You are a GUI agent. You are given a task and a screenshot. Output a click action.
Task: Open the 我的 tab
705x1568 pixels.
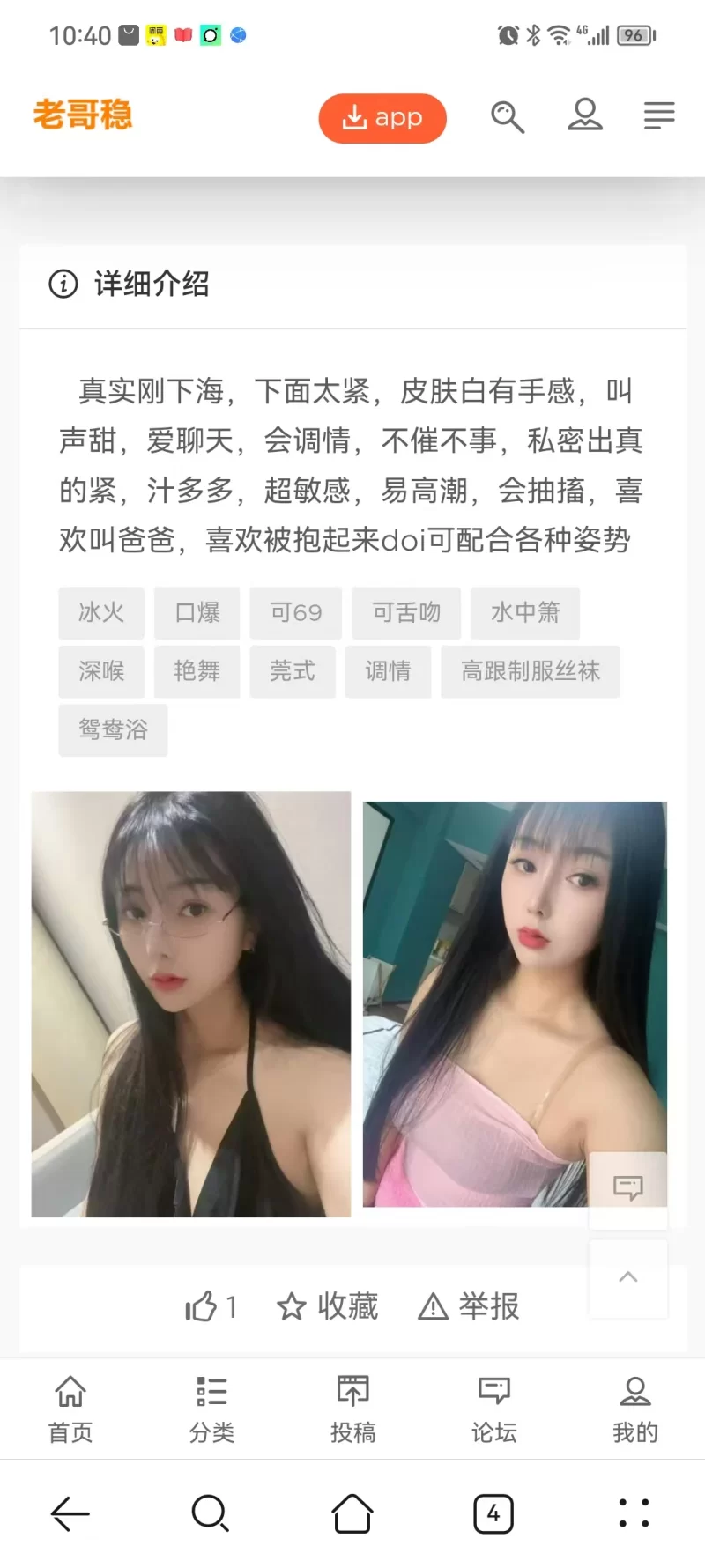pyautogui.click(x=634, y=1409)
